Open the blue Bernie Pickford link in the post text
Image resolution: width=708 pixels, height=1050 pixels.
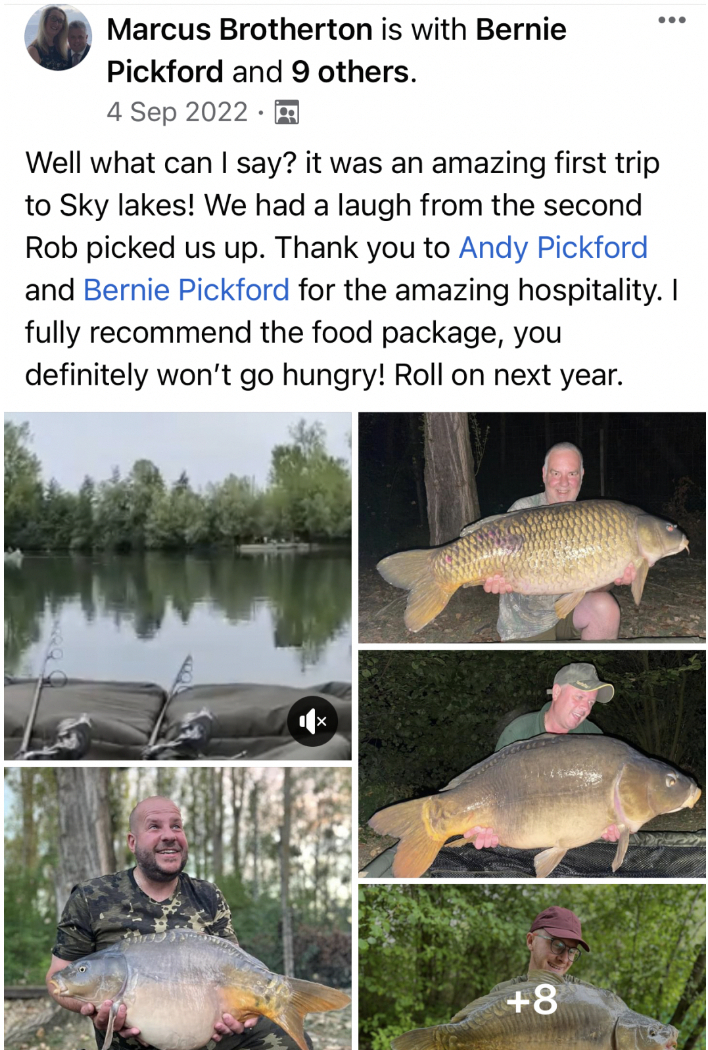pyautogui.click(x=187, y=290)
